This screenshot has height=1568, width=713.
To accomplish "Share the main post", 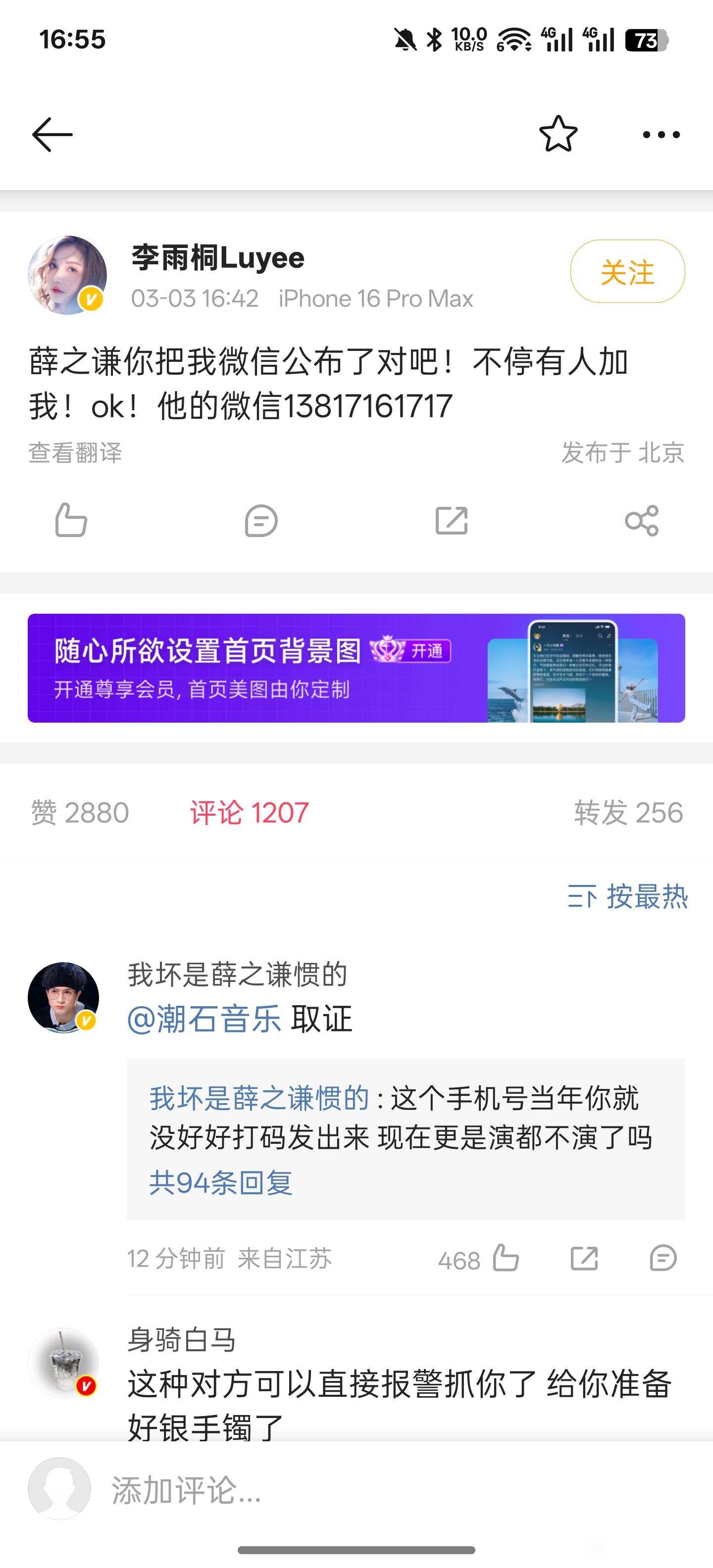I will coord(642,521).
